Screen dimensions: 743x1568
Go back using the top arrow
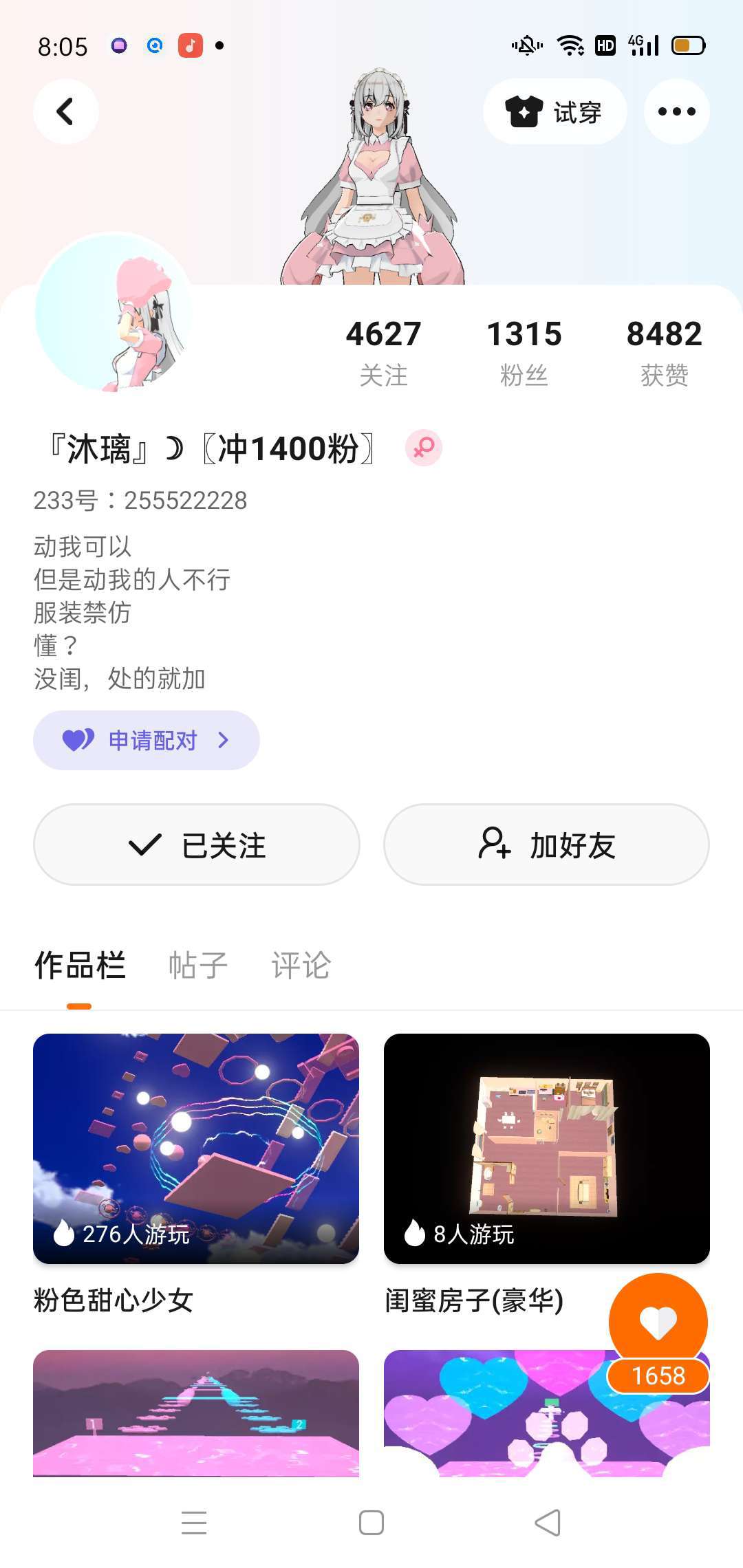[65, 111]
